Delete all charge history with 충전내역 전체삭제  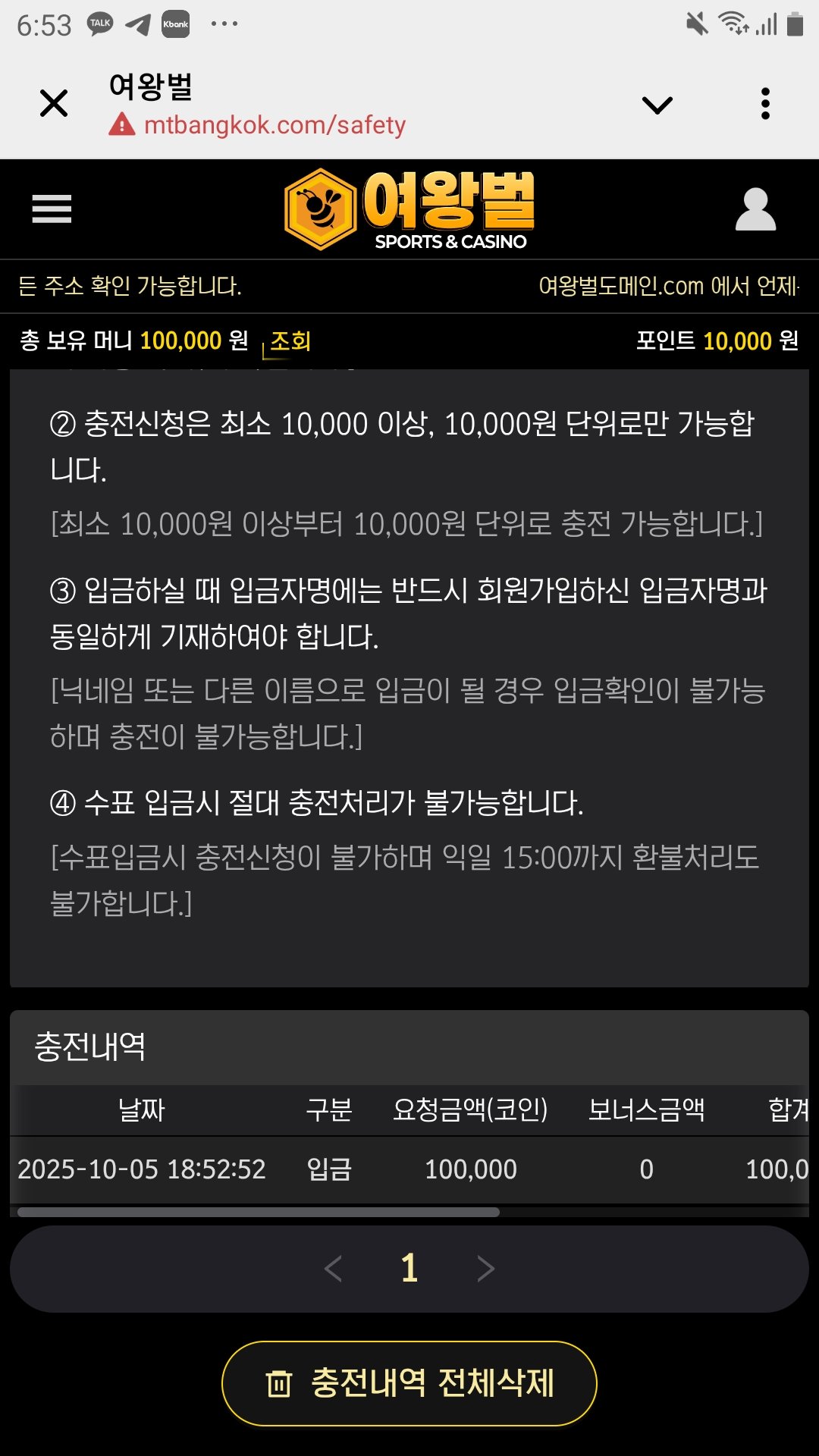click(x=409, y=1383)
